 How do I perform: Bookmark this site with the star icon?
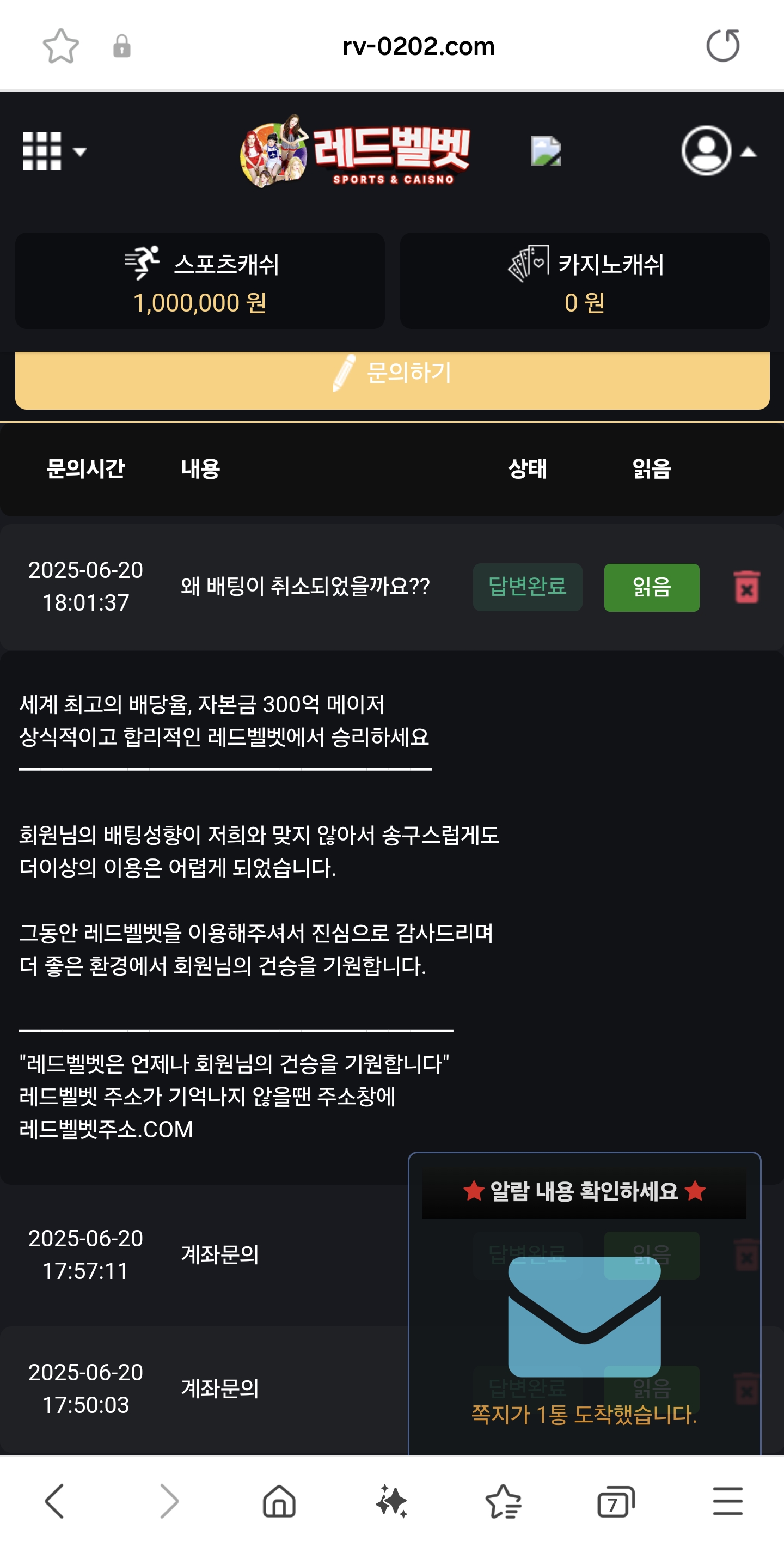coord(60,46)
